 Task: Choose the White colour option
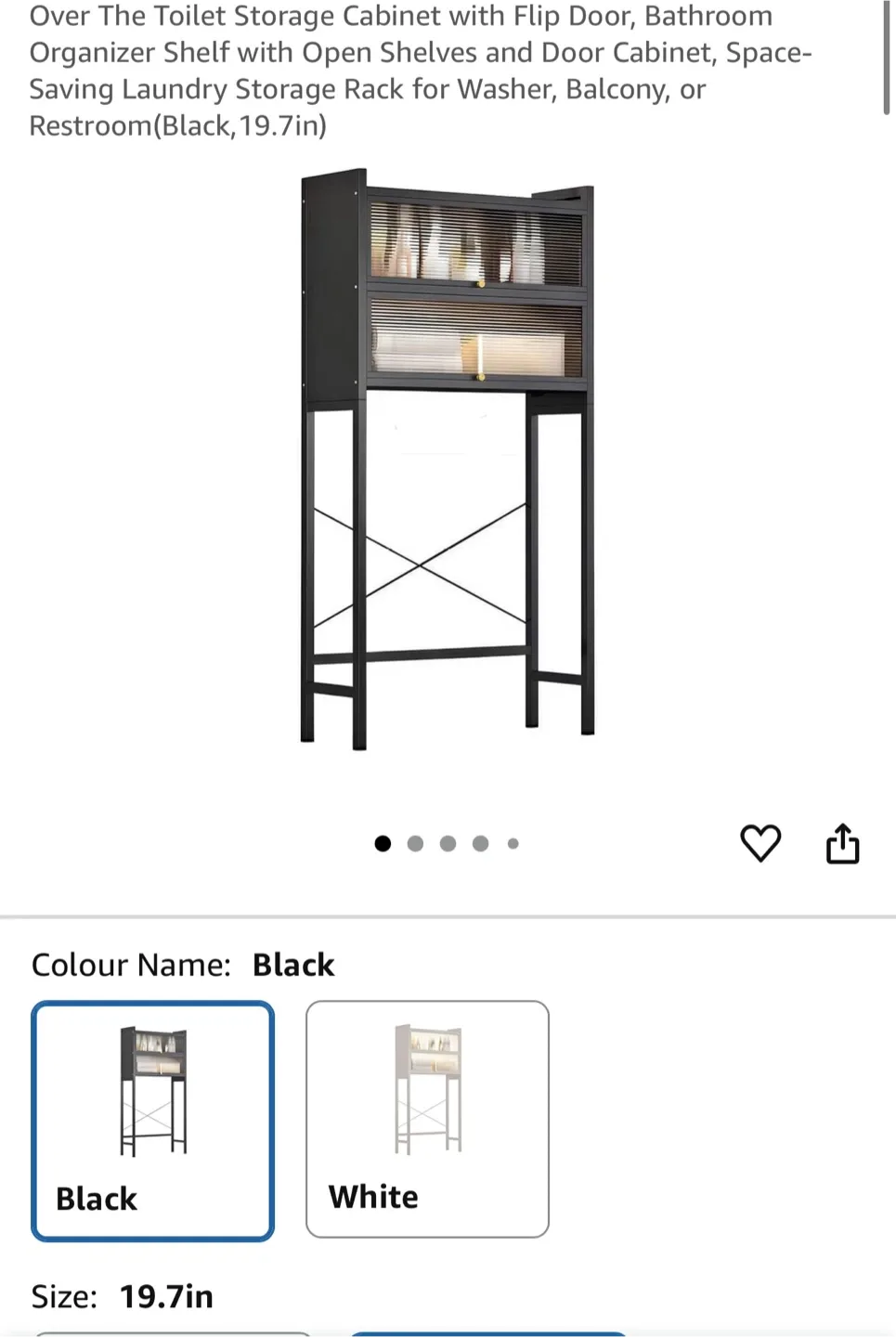pos(427,1119)
